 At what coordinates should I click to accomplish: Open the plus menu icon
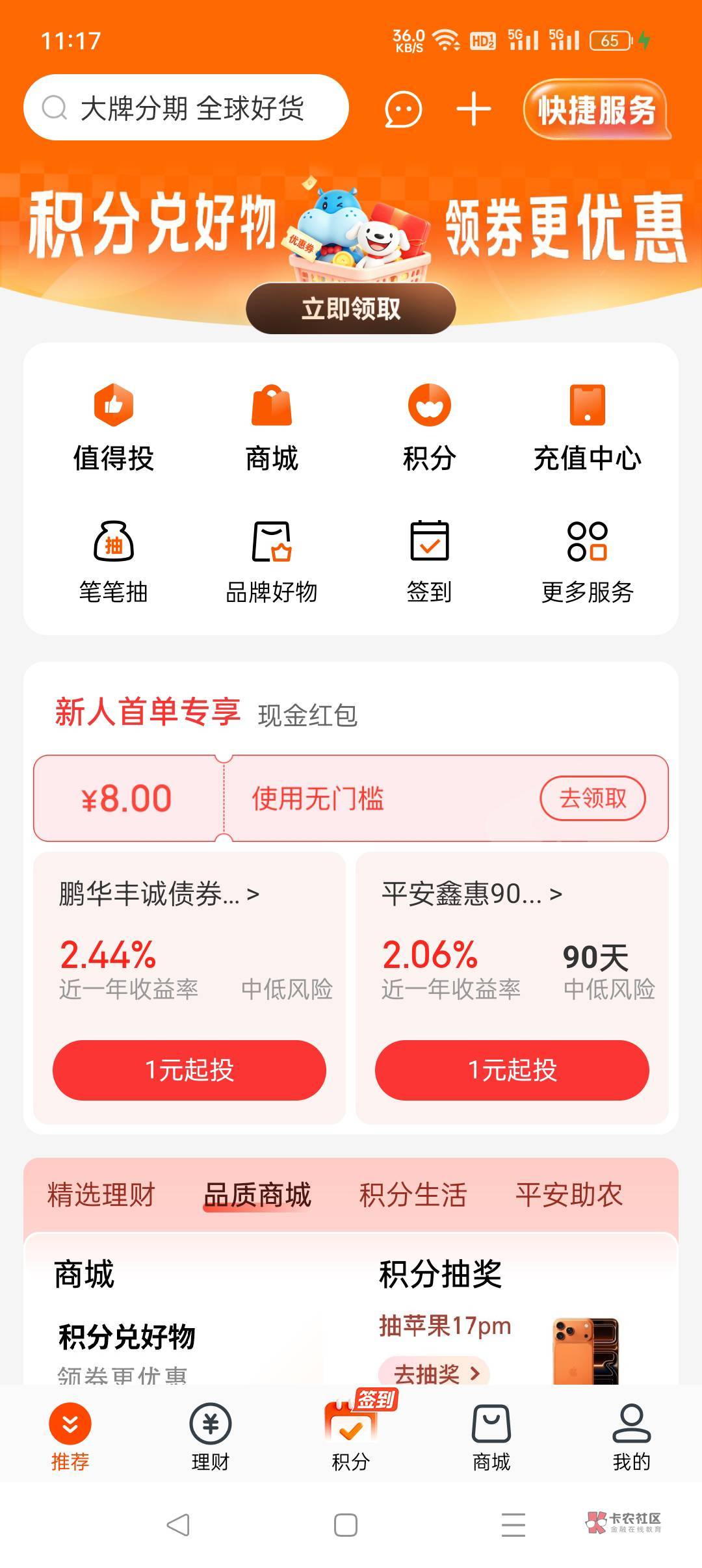click(x=474, y=109)
